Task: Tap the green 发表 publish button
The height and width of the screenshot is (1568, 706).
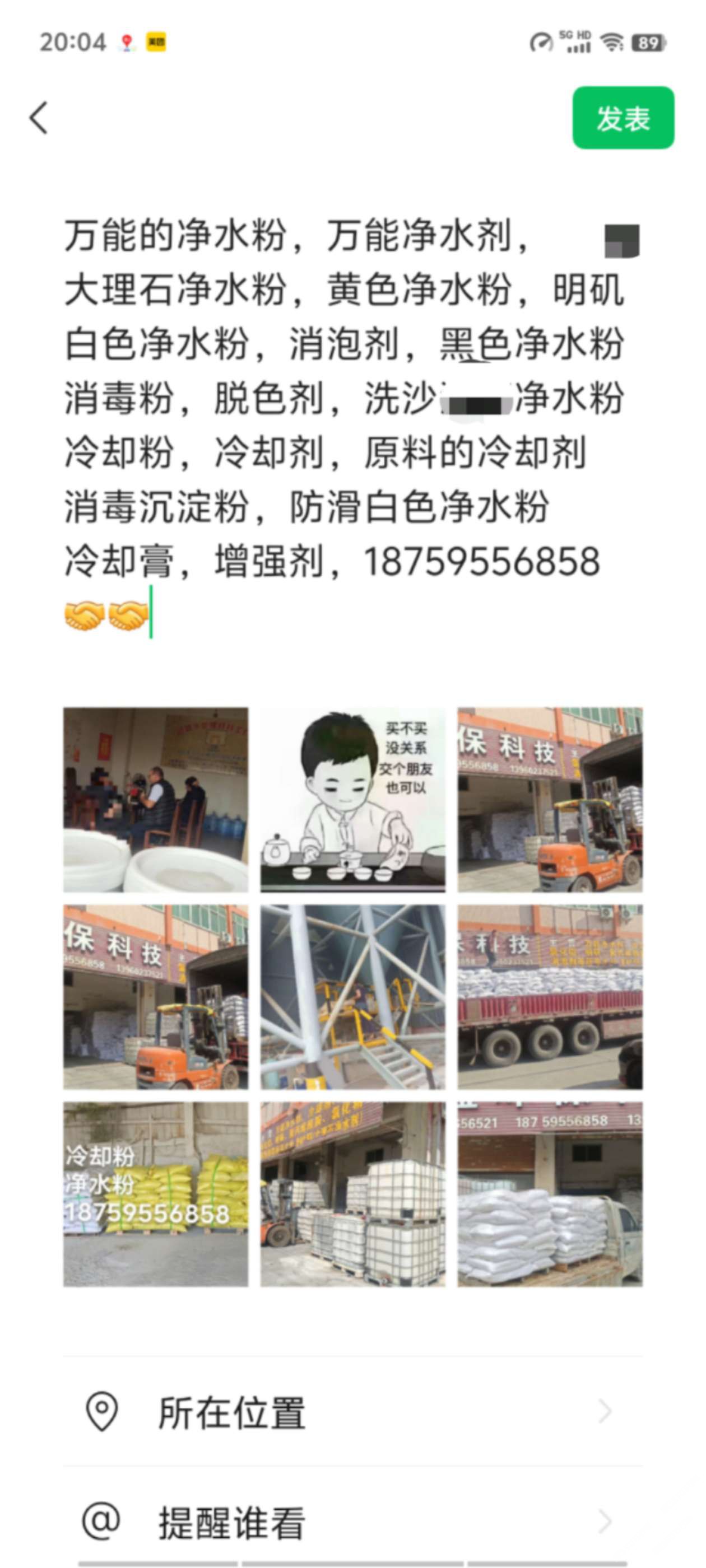Action: tap(623, 118)
